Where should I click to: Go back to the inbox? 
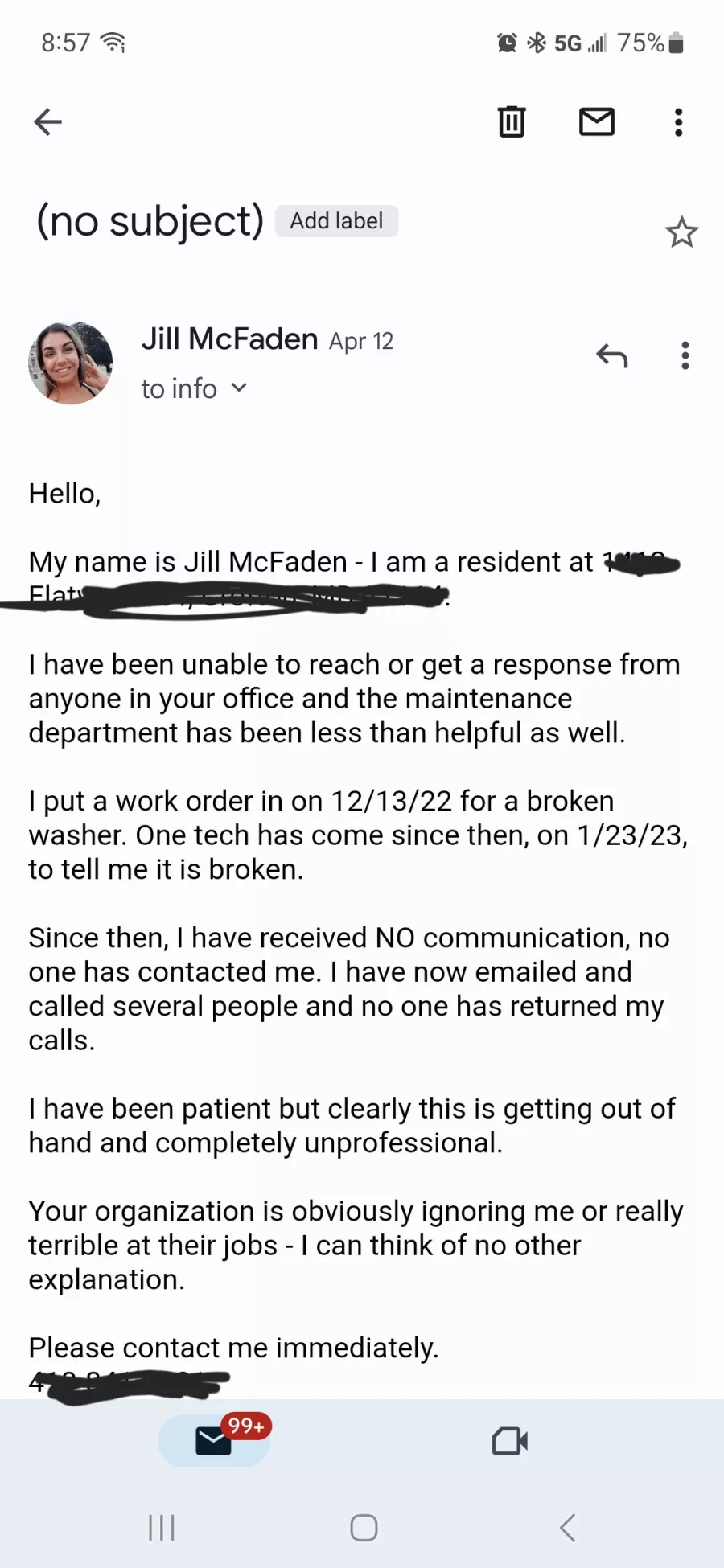pyautogui.click(x=48, y=122)
